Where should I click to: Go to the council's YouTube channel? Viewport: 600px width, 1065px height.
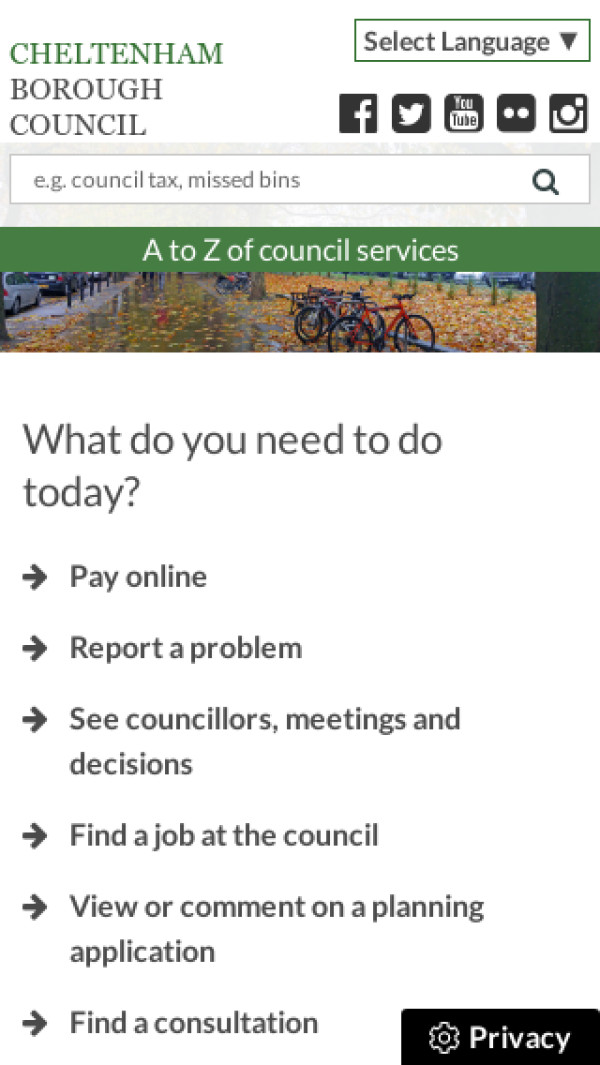coord(463,113)
